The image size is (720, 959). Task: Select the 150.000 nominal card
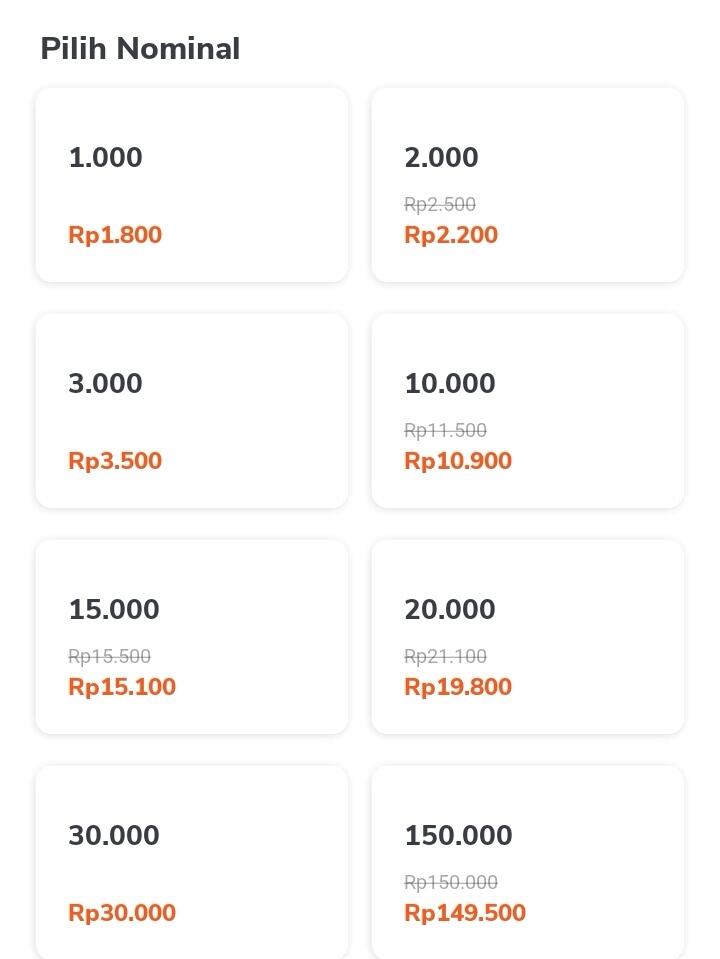coord(527,862)
